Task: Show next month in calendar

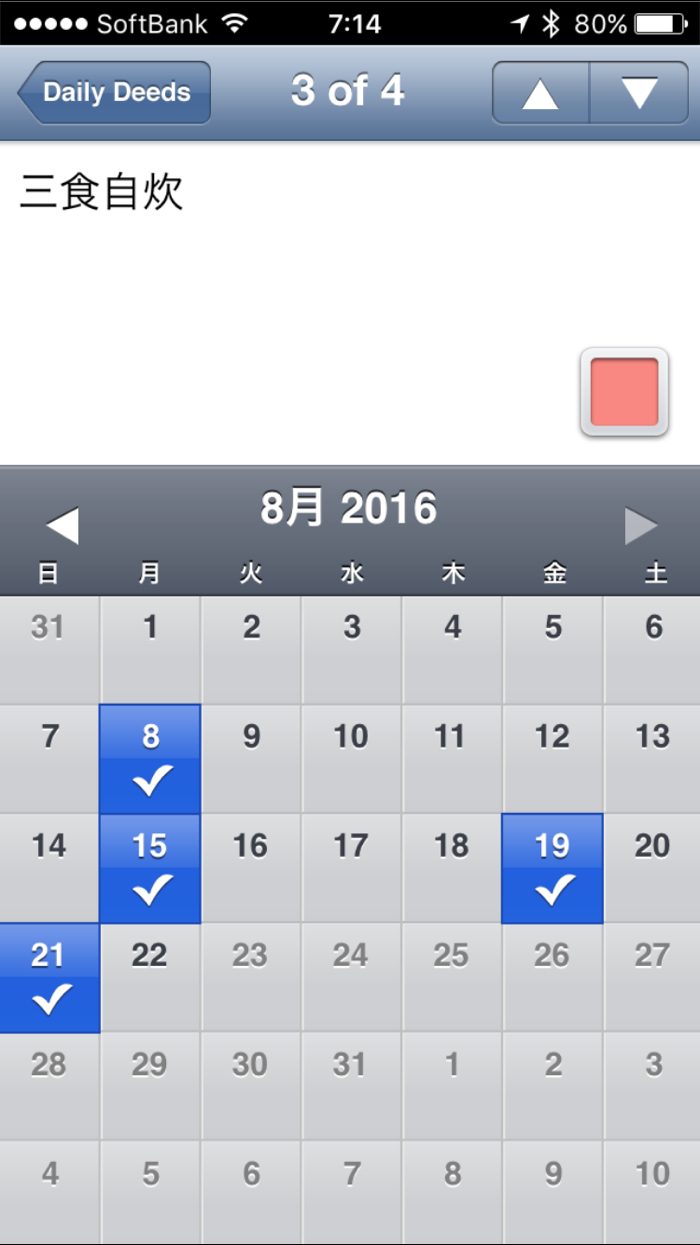Action: (641, 526)
